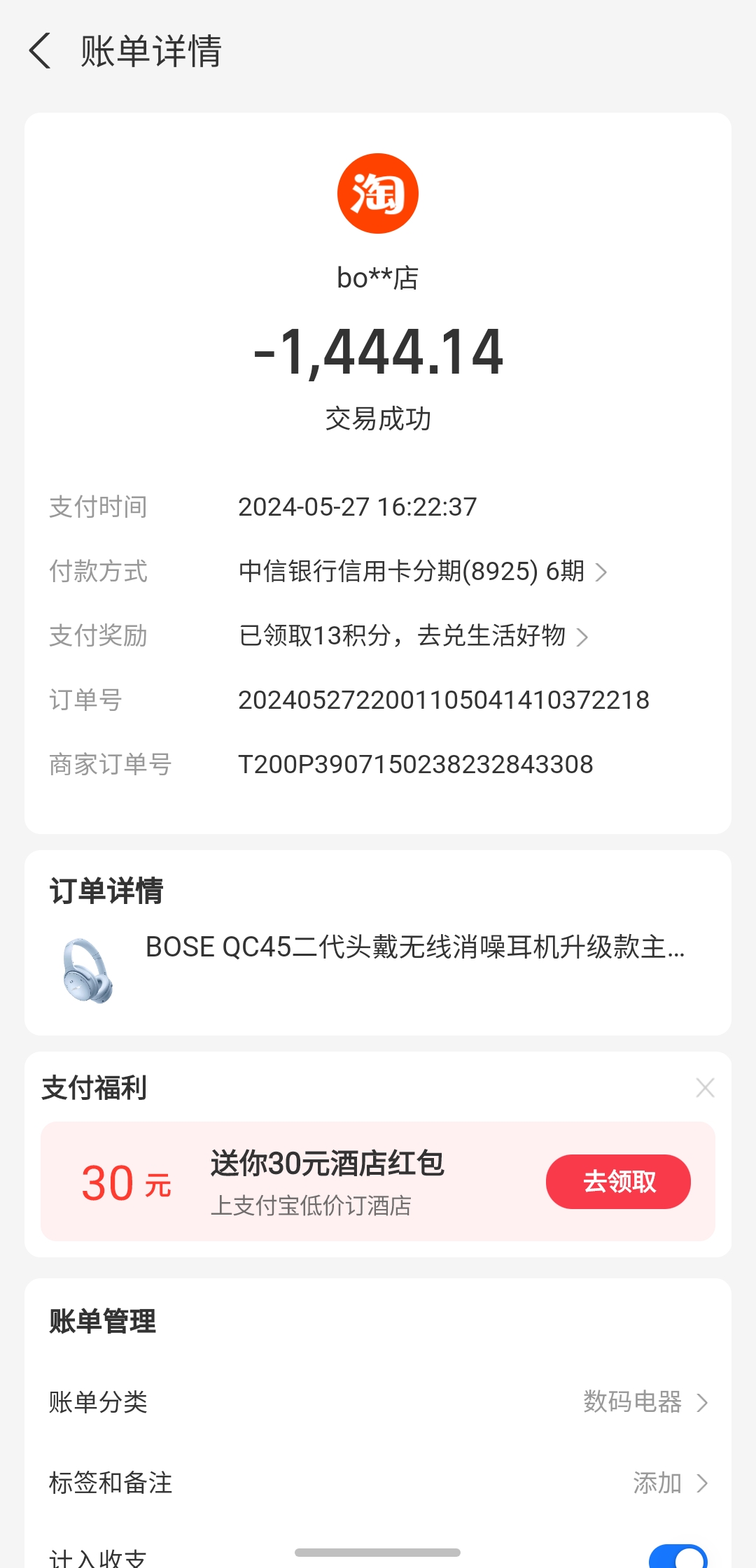Dismiss the 支付福利 banner
Viewport: 756px width, 1568px height.
705,1088
